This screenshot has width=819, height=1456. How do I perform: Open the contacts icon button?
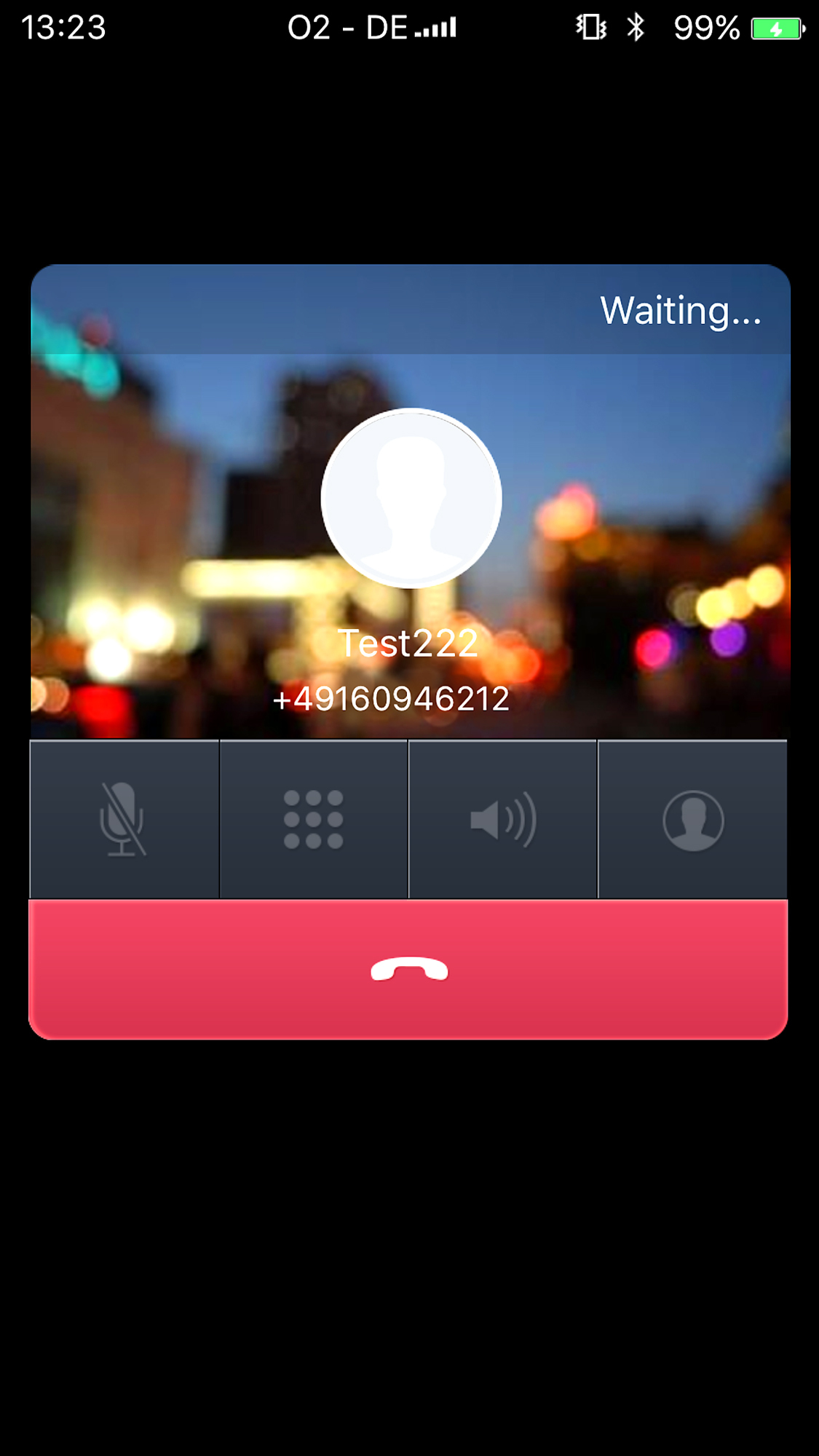(x=692, y=820)
